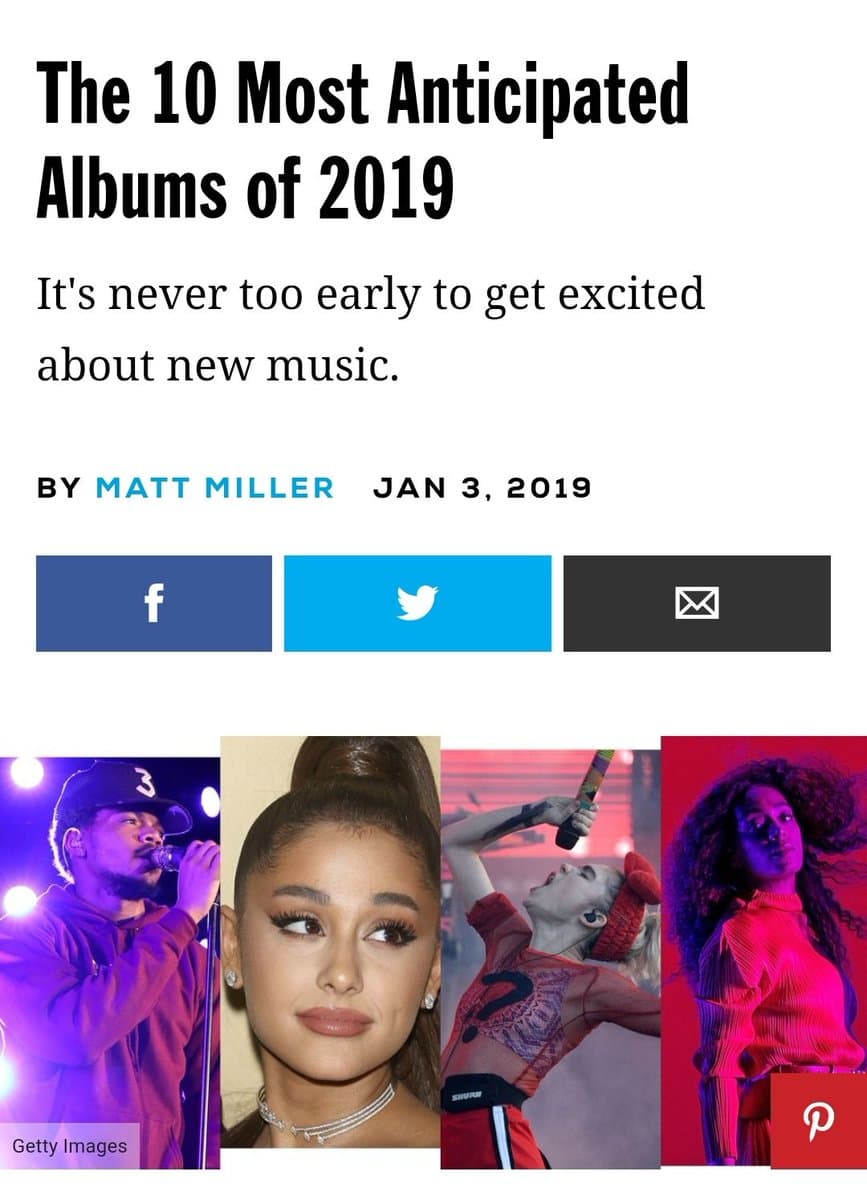Share the article via email
Image resolution: width=867 pixels, height=1200 pixels.
[696, 603]
